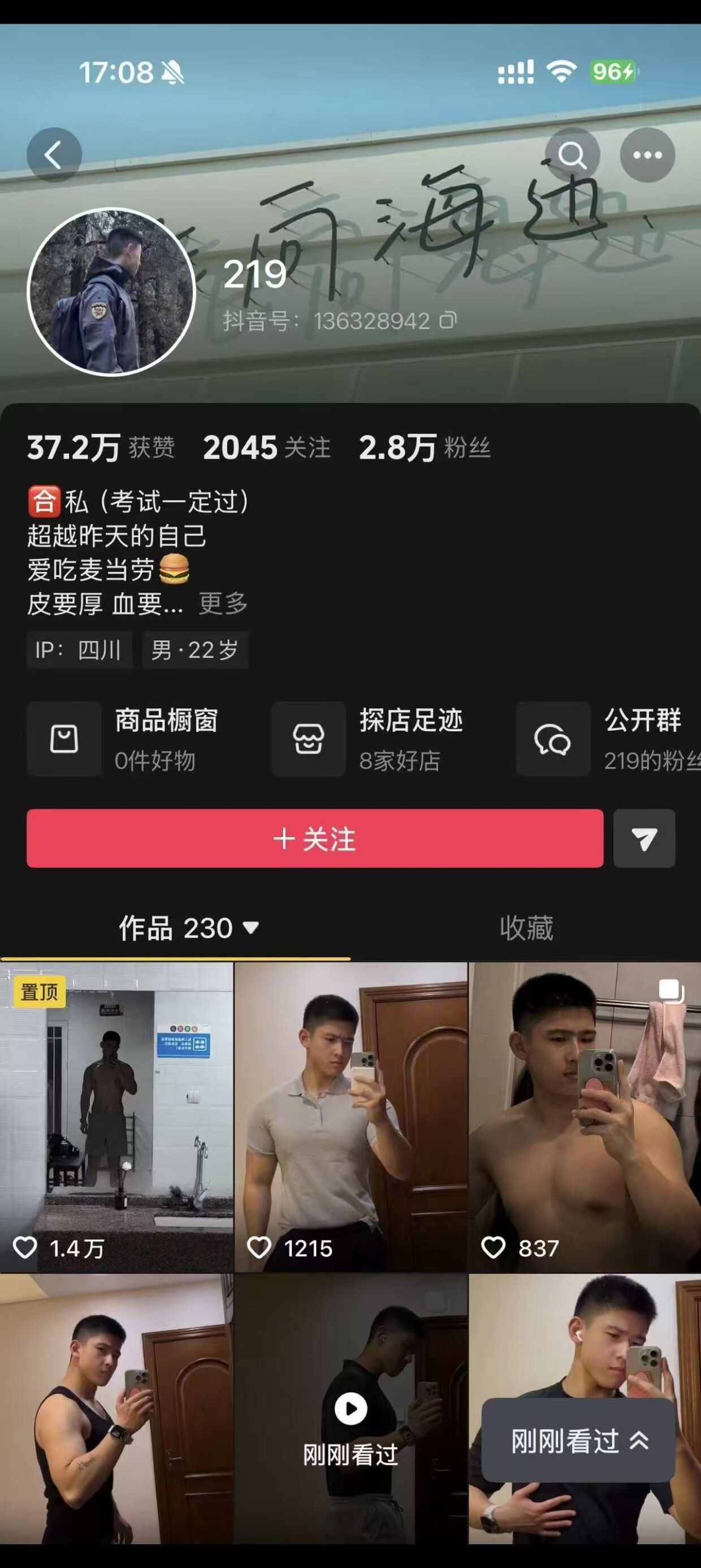View the 2.8万 fans list

424,448
